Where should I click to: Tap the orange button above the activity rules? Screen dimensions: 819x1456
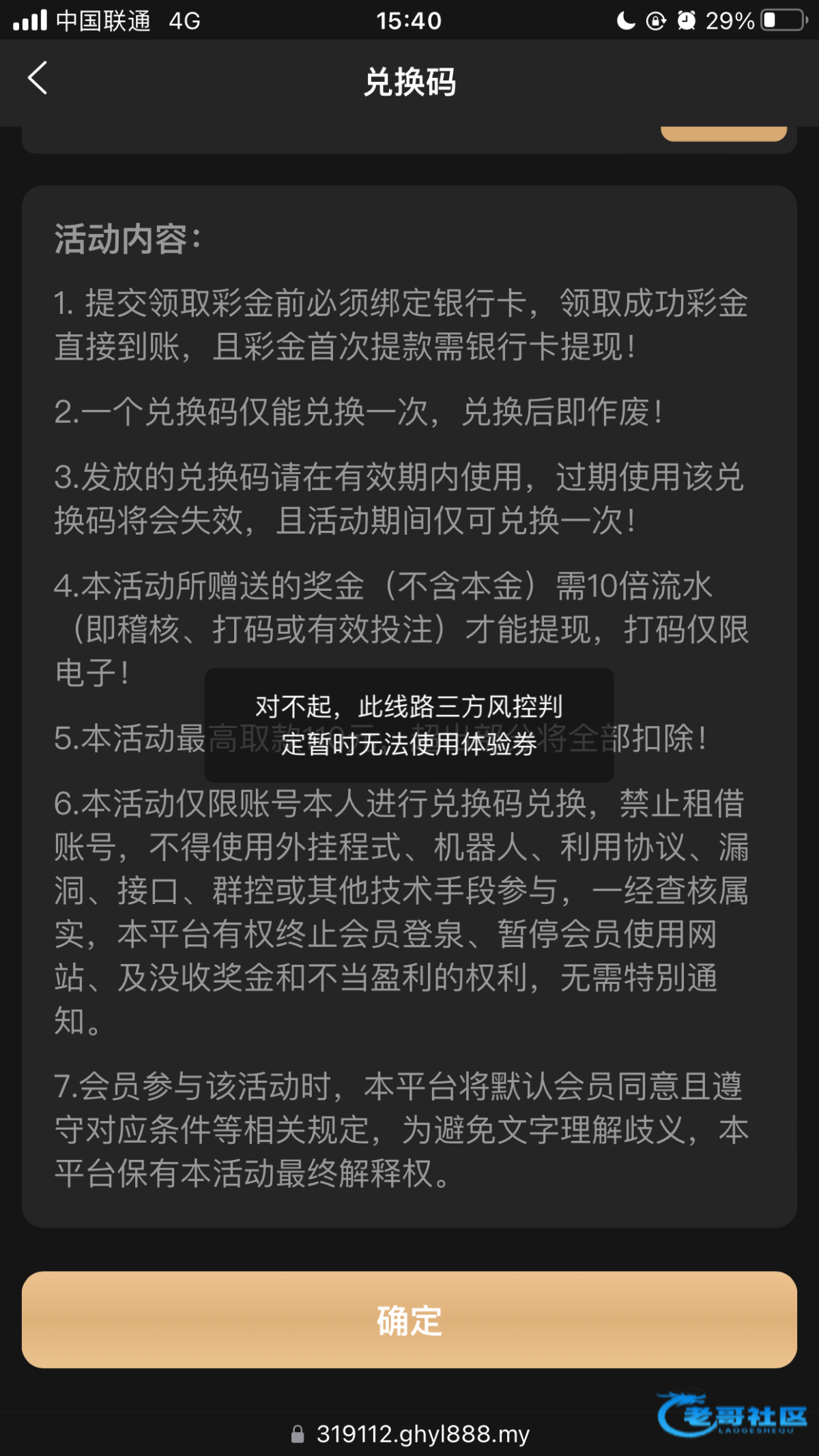(723, 134)
